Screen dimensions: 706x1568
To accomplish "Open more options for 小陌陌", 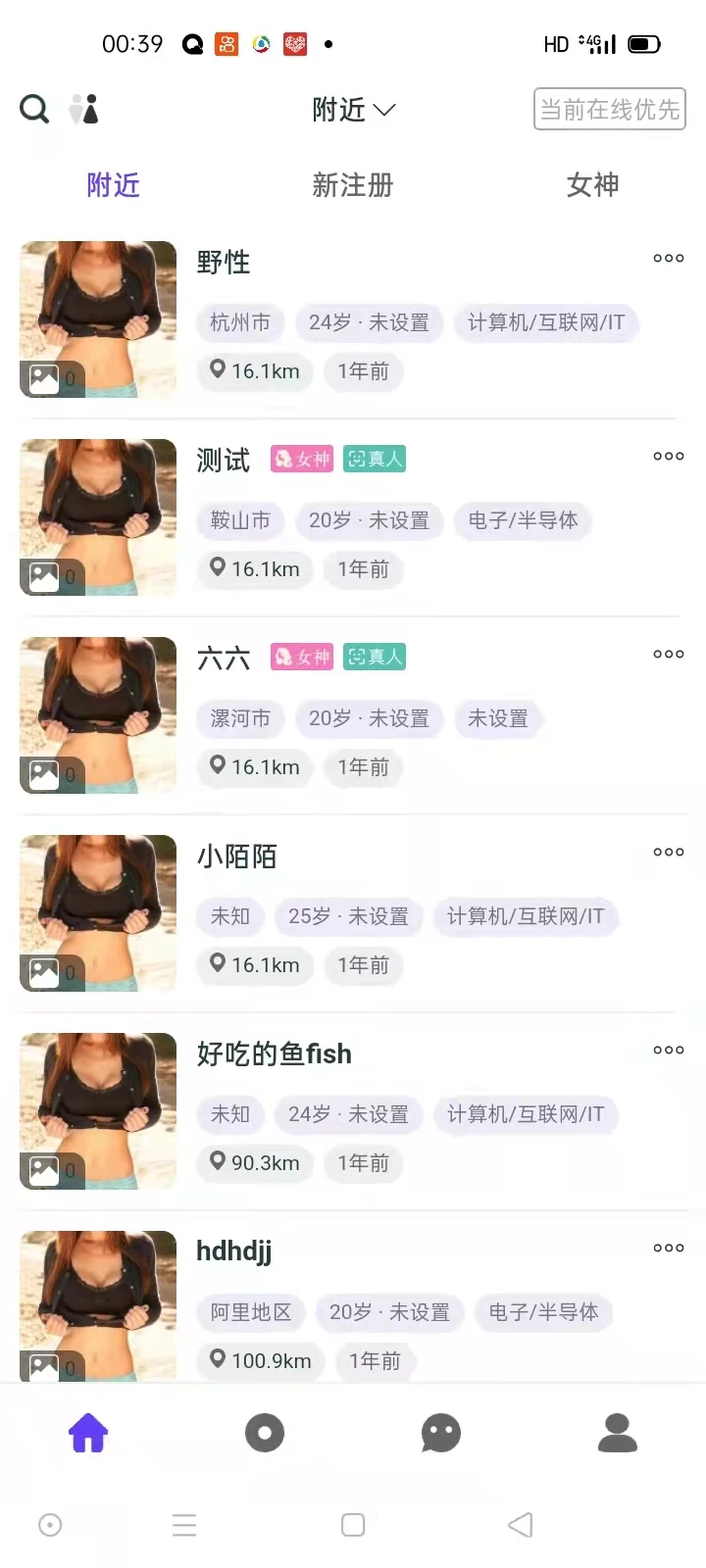I will coord(669,853).
